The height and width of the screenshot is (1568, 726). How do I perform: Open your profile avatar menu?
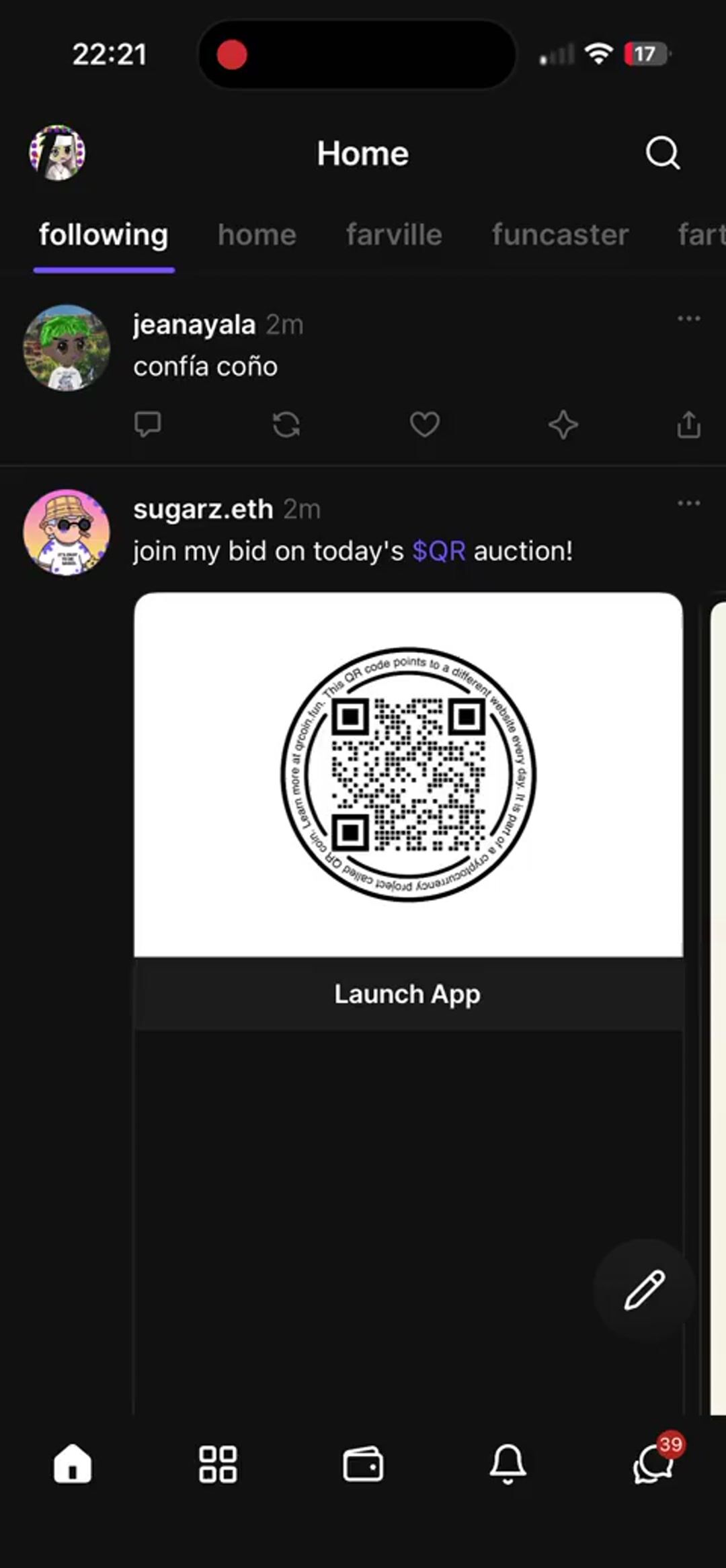pos(57,153)
